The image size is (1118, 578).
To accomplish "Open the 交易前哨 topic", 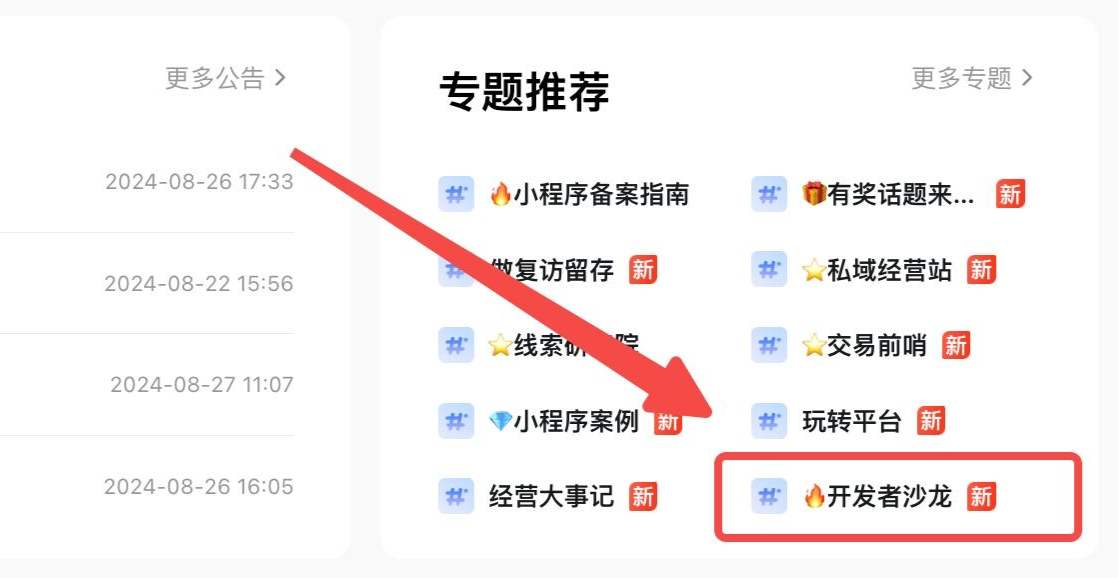I will tap(864, 346).
